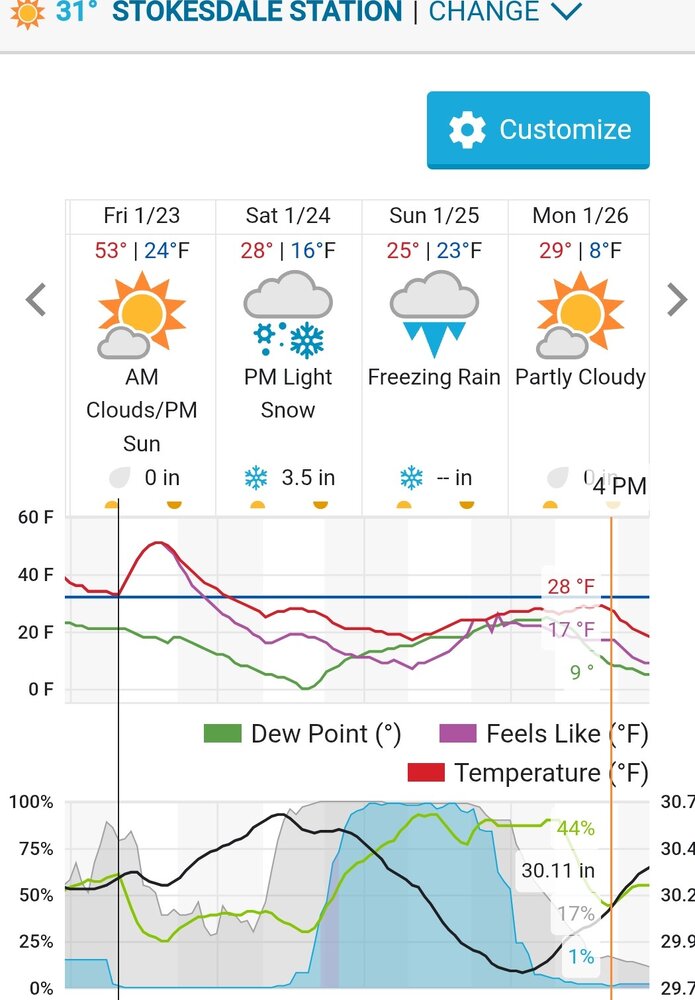Toggle the Dew Point legend series
The height and width of the screenshot is (1000, 695).
click(x=302, y=734)
